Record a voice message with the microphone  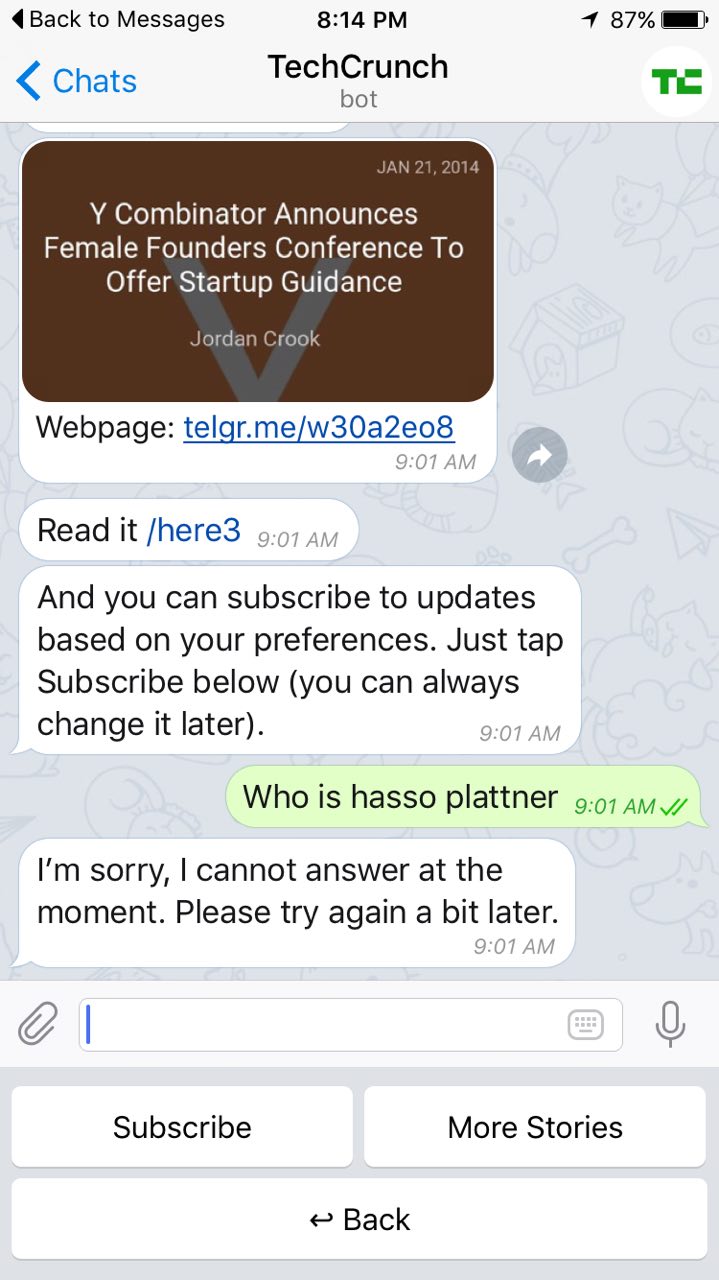(670, 1024)
